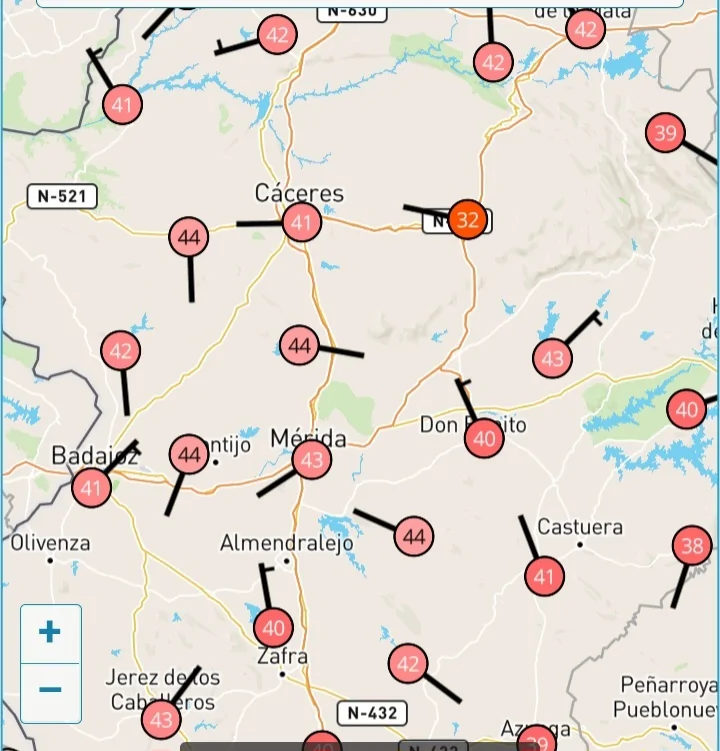Screen dimensions: 720x751
Task: Select the orange 32 station marker
Action: 467,219
